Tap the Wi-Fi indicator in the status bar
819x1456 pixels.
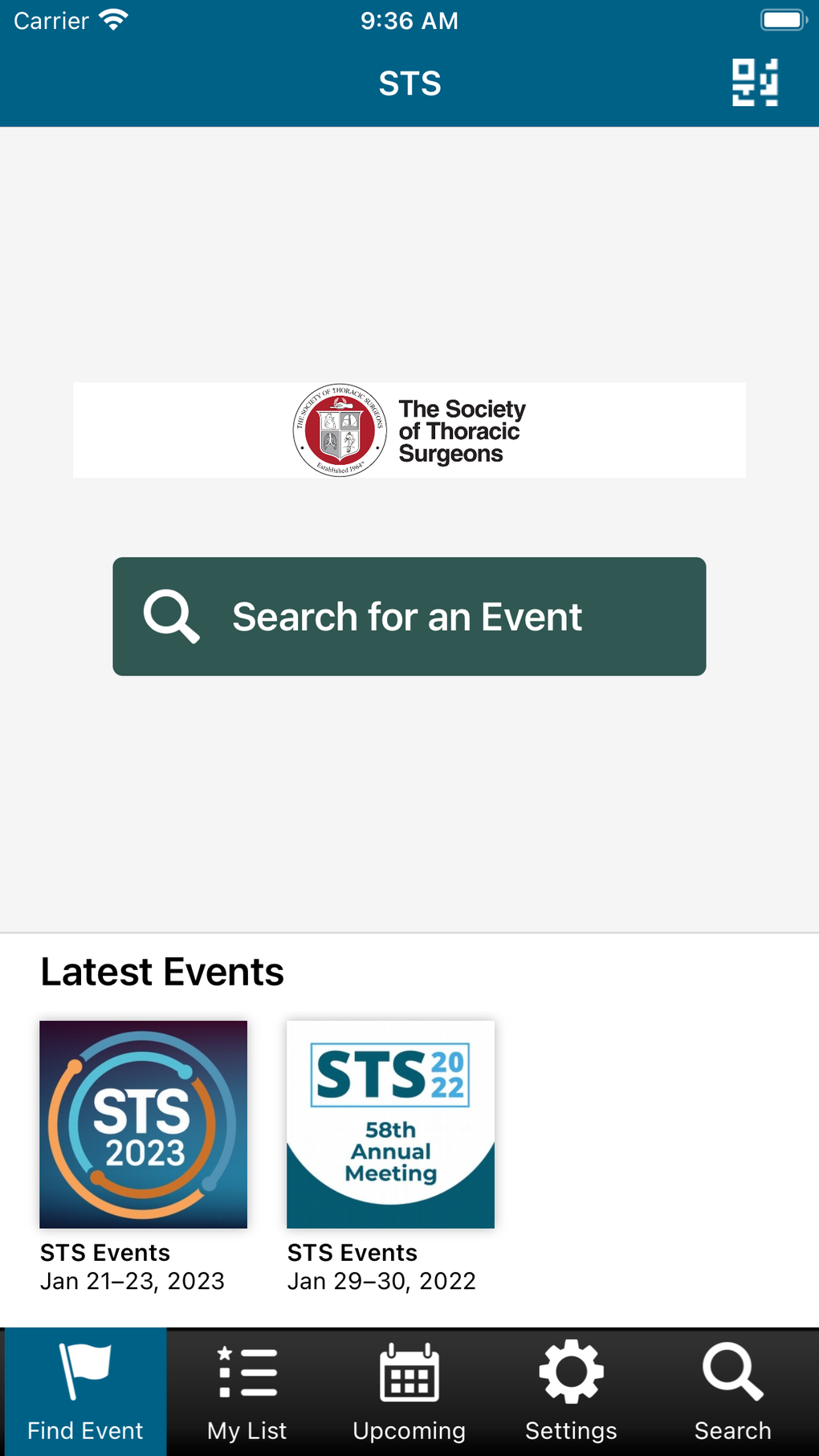pyautogui.click(x=115, y=18)
